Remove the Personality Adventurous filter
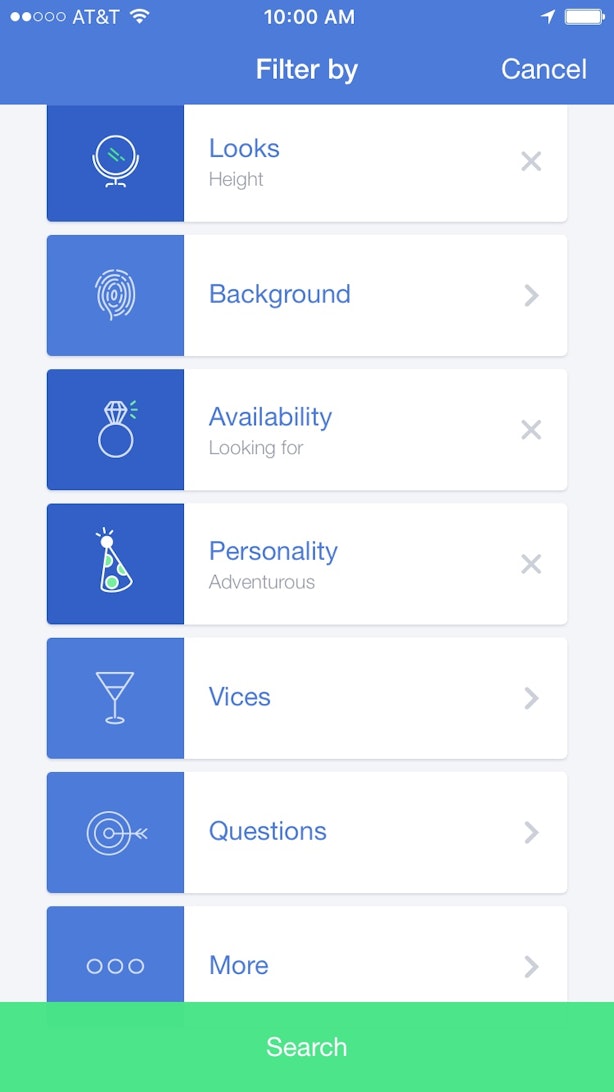Screen dimensions: 614x1092 click(x=531, y=564)
